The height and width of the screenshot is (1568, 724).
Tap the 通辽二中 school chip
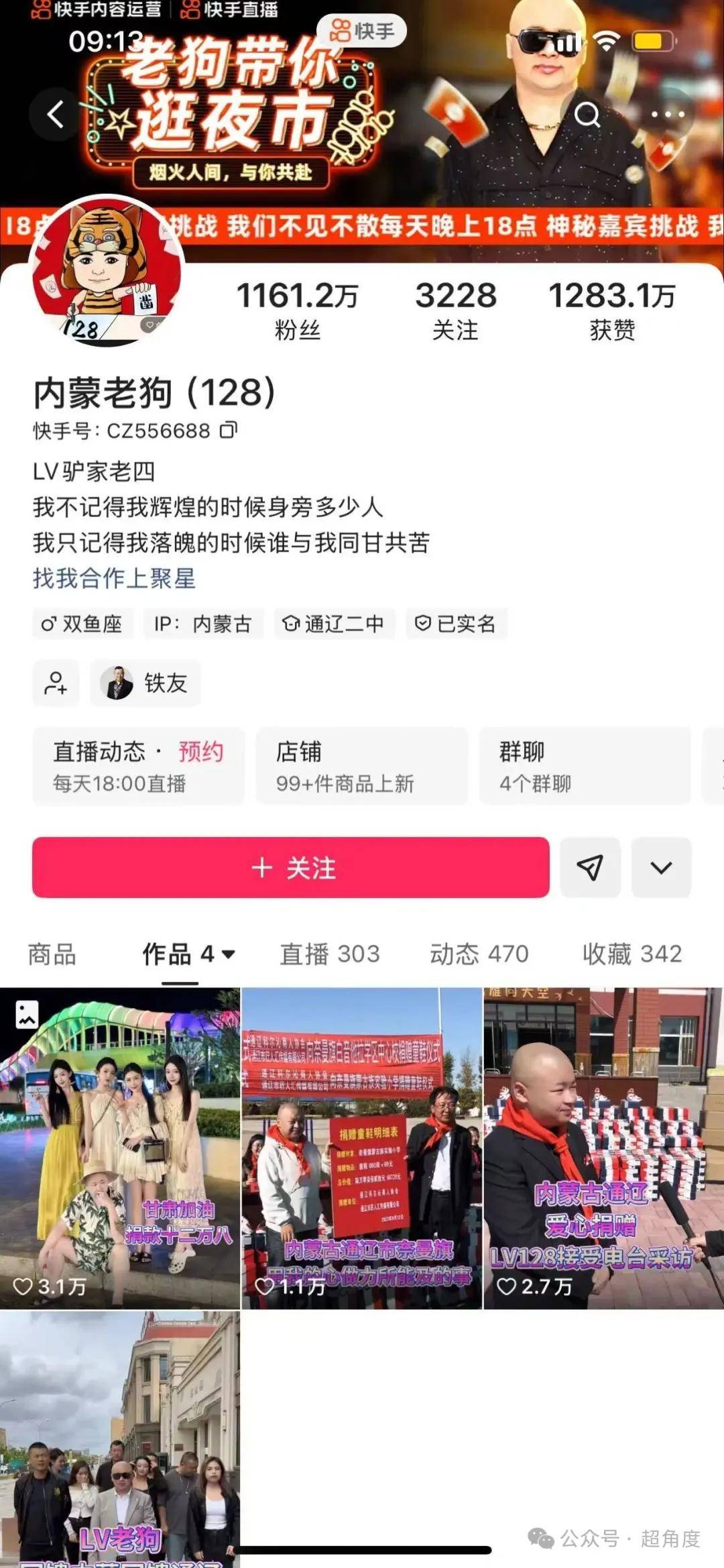(x=334, y=624)
